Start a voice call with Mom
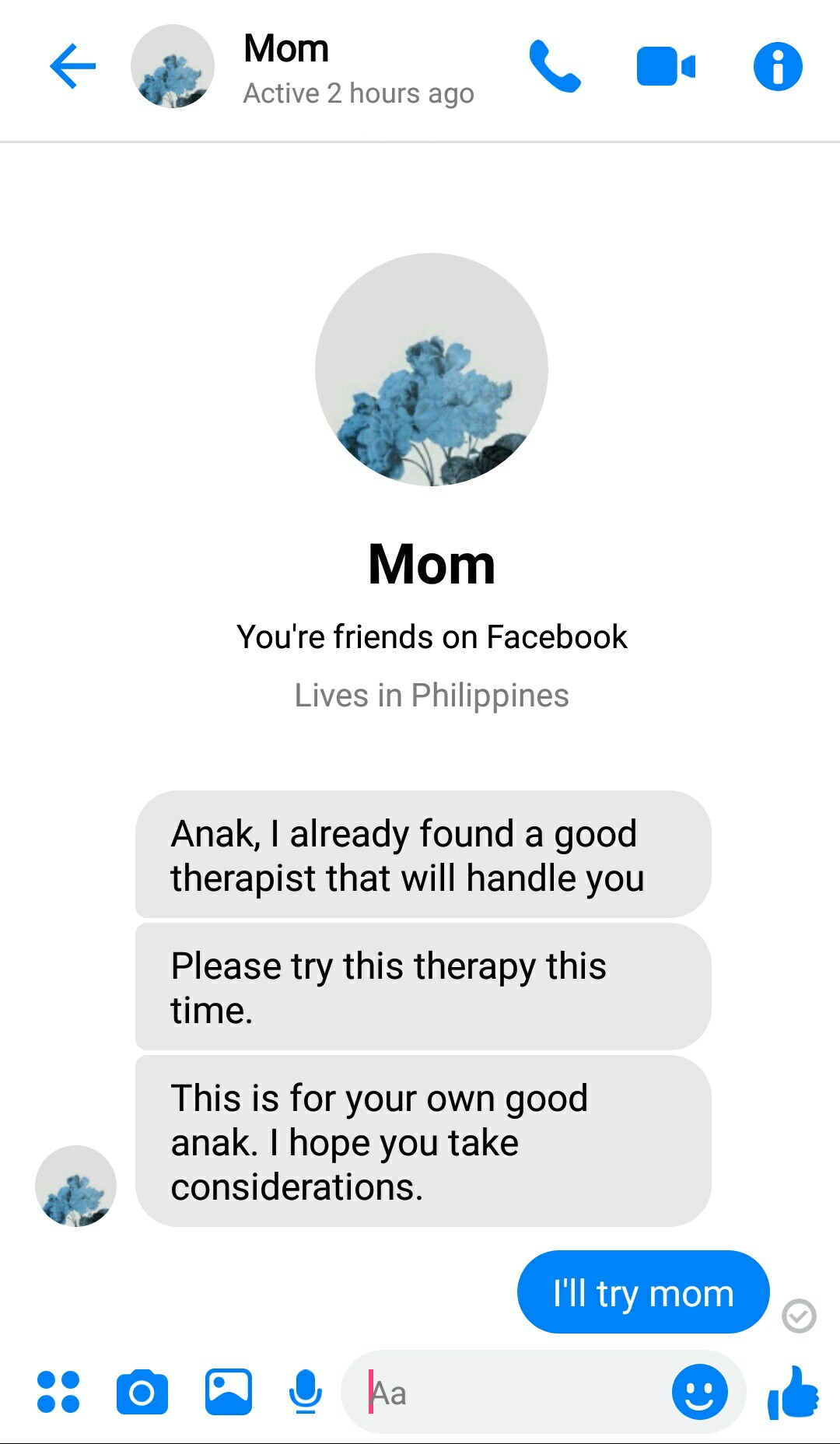 pyautogui.click(x=555, y=66)
